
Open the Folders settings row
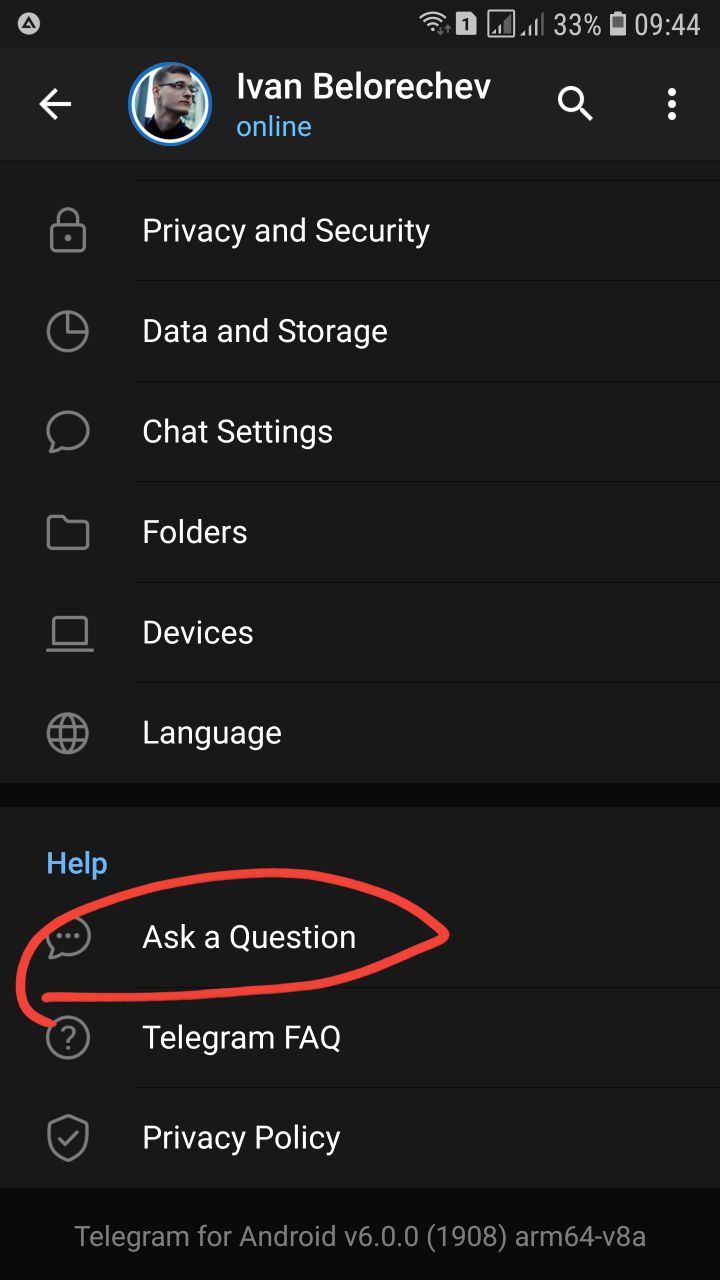pyautogui.click(x=360, y=532)
